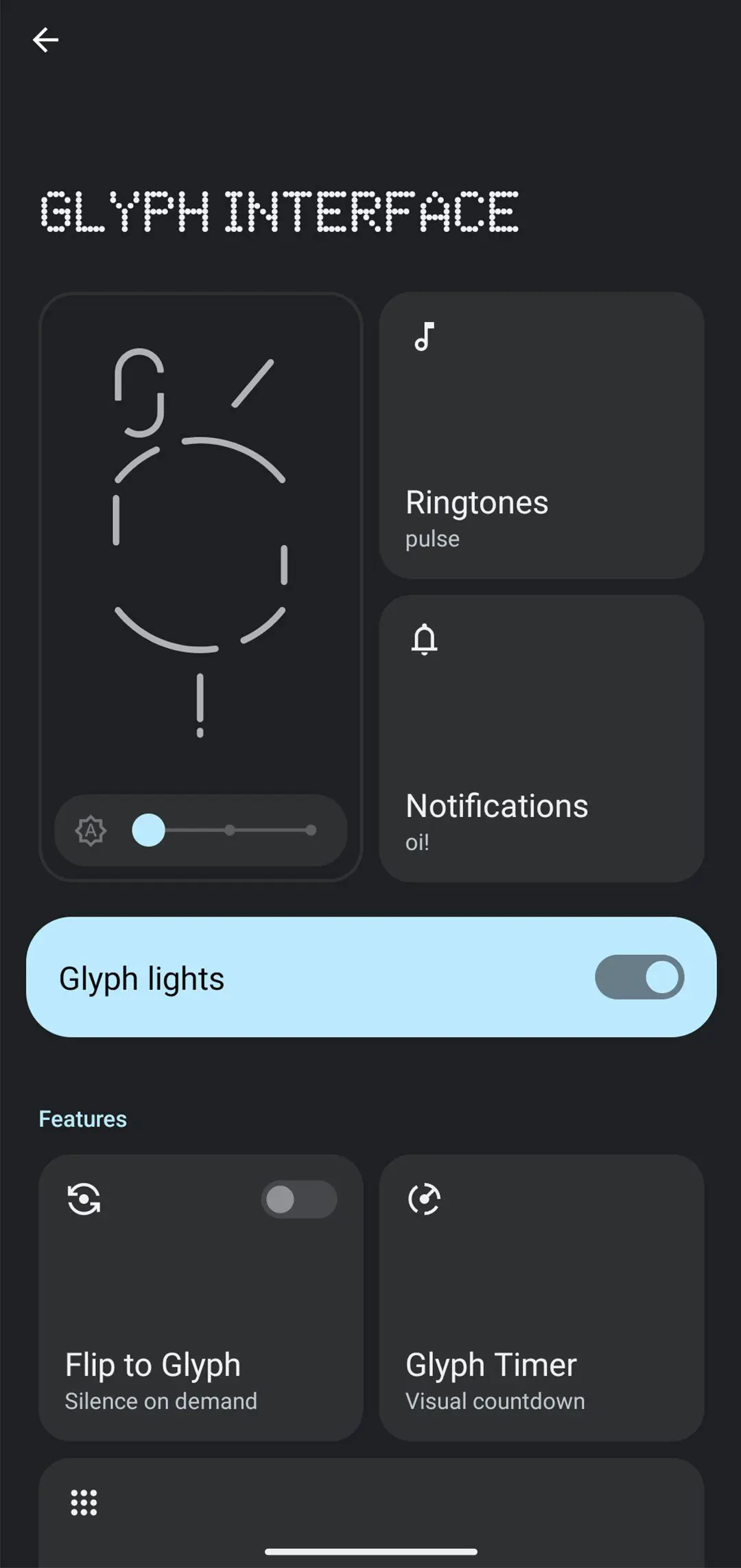Screen dimensions: 741x1568
Task: Open the Ringtones card
Action: click(541, 435)
